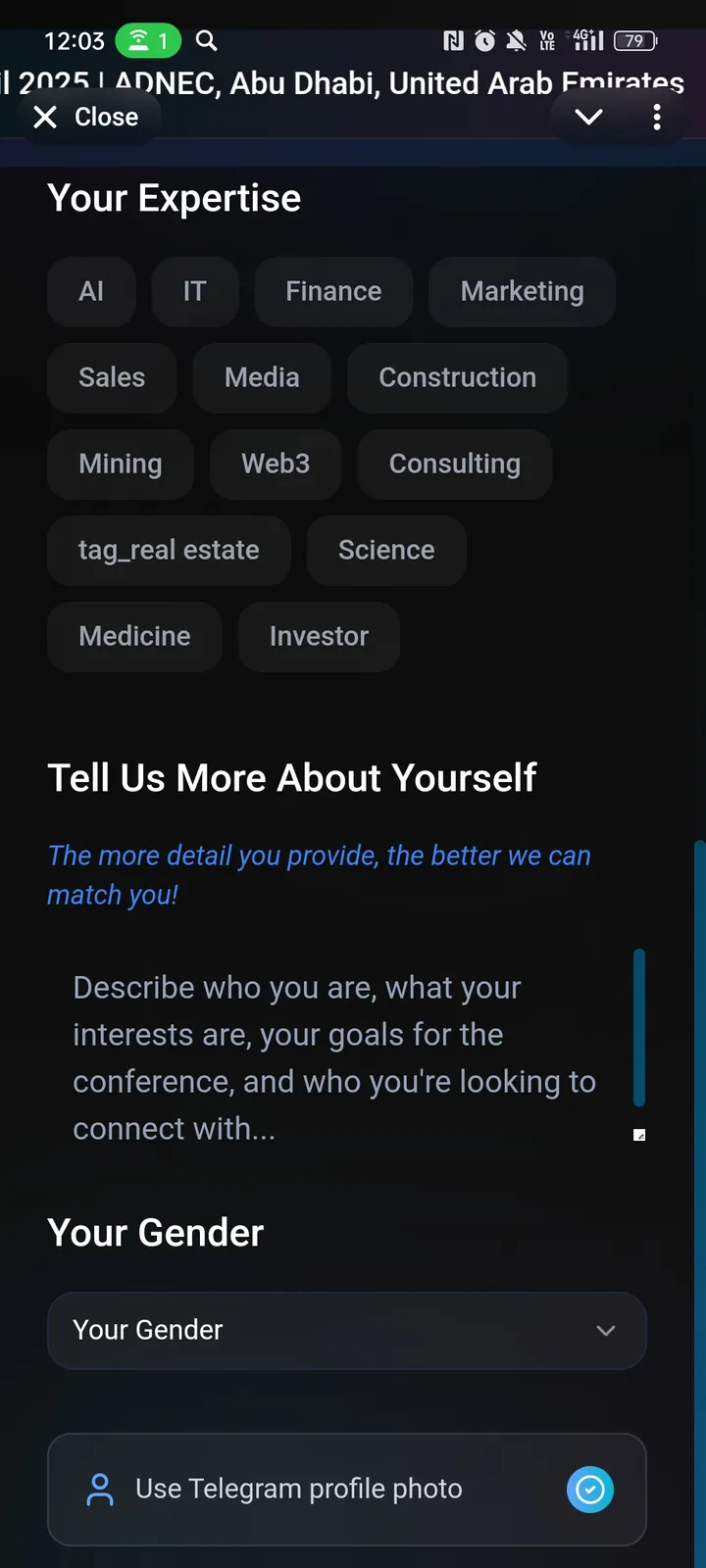
Task: Pick the Investor chip
Action: tap(319, 637)
